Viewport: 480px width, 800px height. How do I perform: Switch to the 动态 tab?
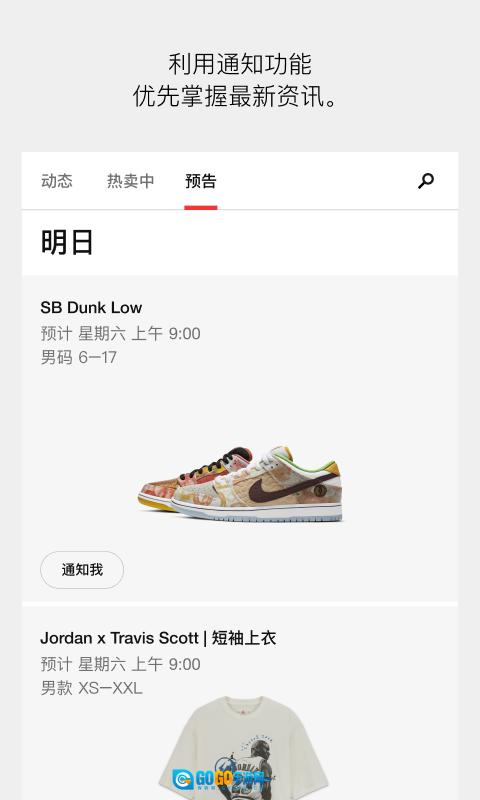point(57,181)
